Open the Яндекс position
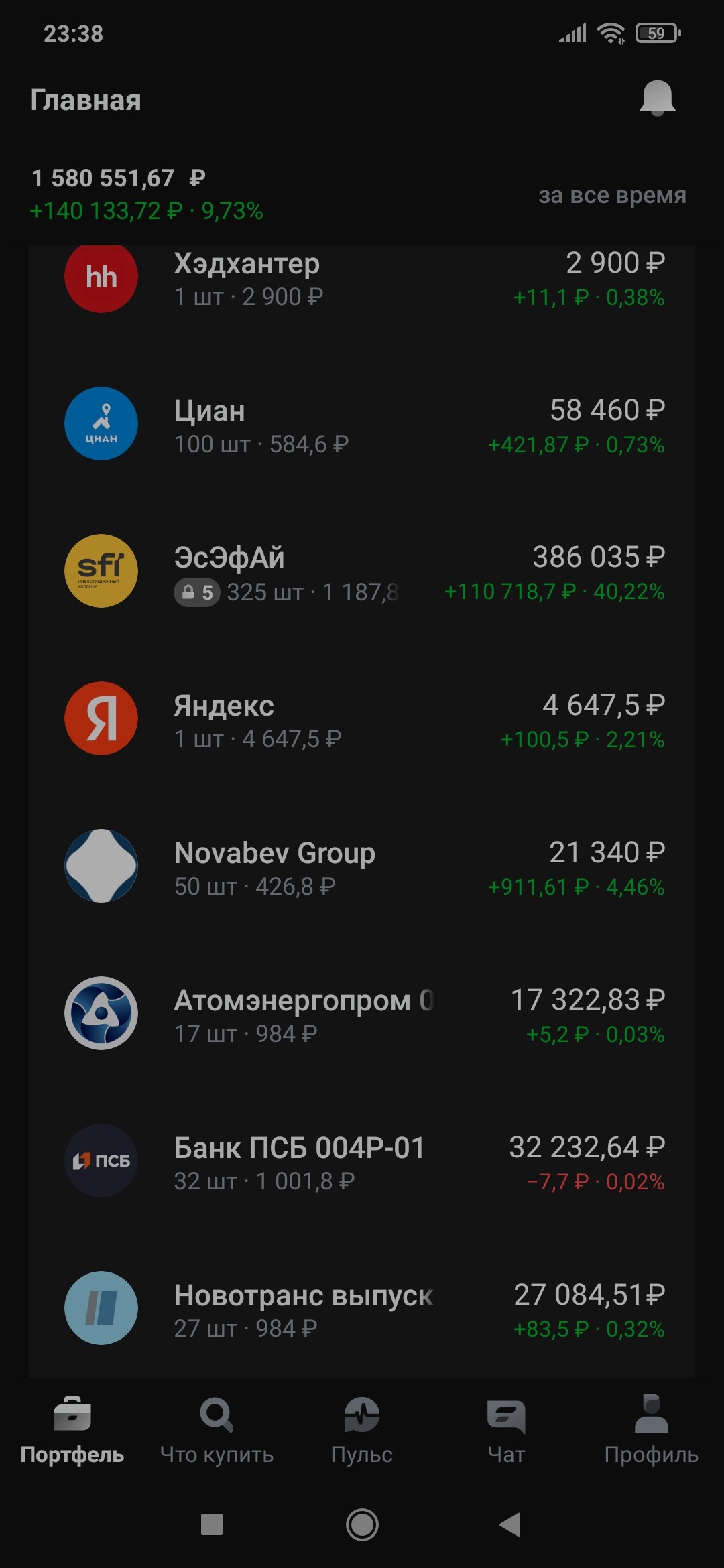724x1568 pixels. tap(362, 720)
